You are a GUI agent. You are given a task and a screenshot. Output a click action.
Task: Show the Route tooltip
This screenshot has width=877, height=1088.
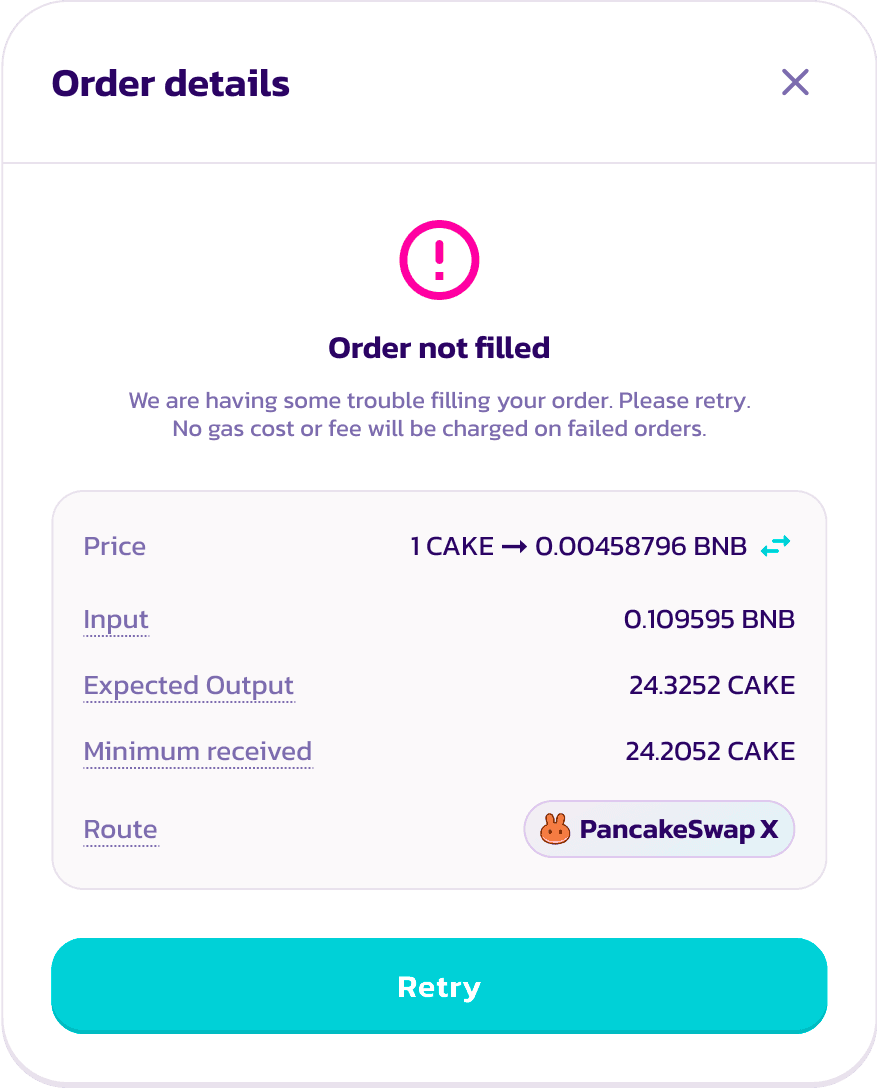121,830
